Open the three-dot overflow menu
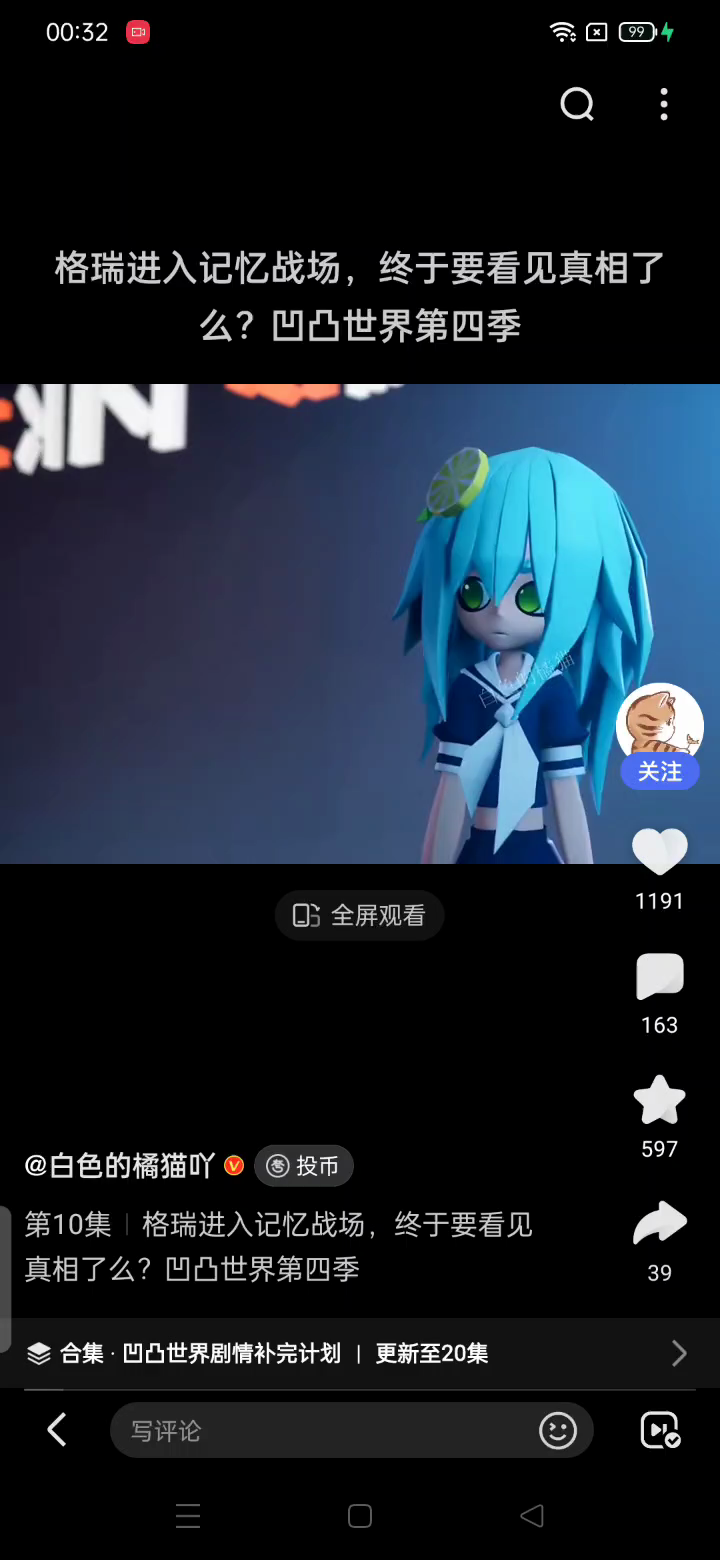This screenshot has width=720, height=1560. pyautogui.click(x=664, y=104)
